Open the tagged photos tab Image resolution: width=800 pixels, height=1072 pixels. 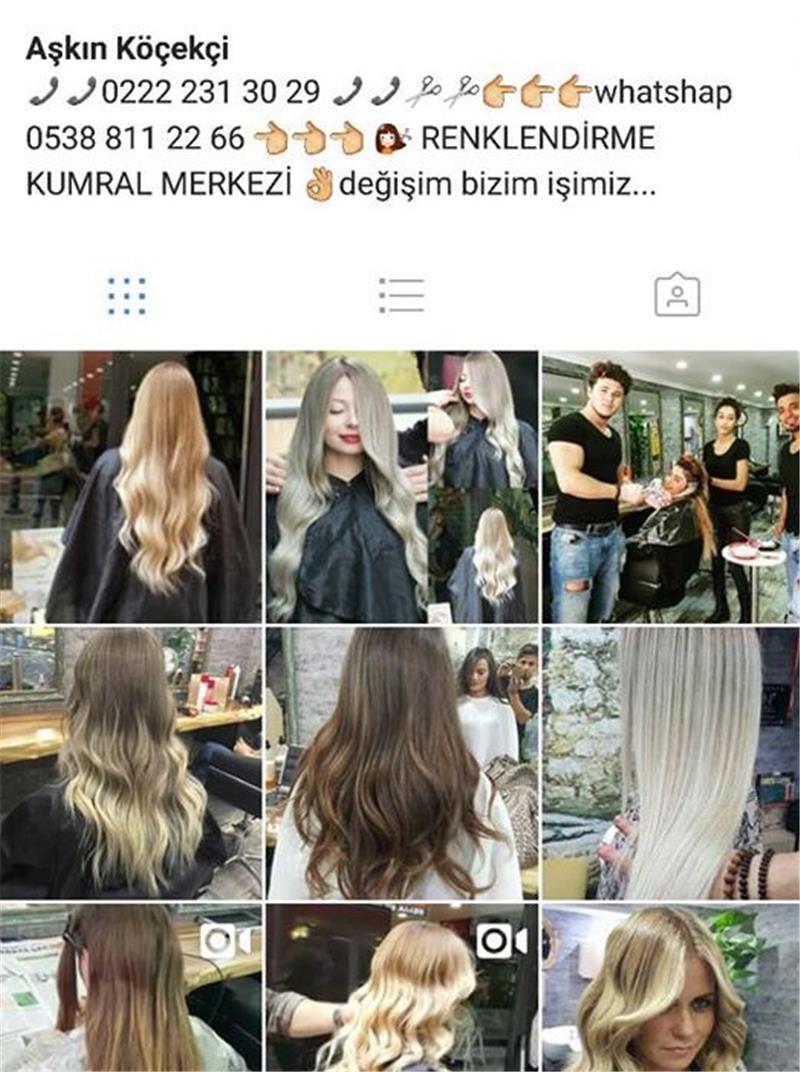click(x=677, y=296)
